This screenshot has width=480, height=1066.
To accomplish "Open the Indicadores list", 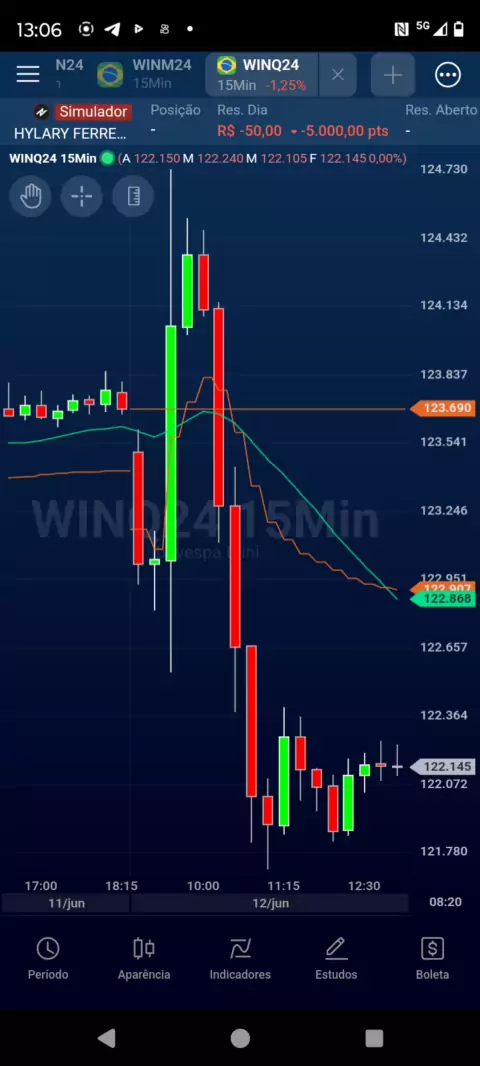I will pos(240,959).
